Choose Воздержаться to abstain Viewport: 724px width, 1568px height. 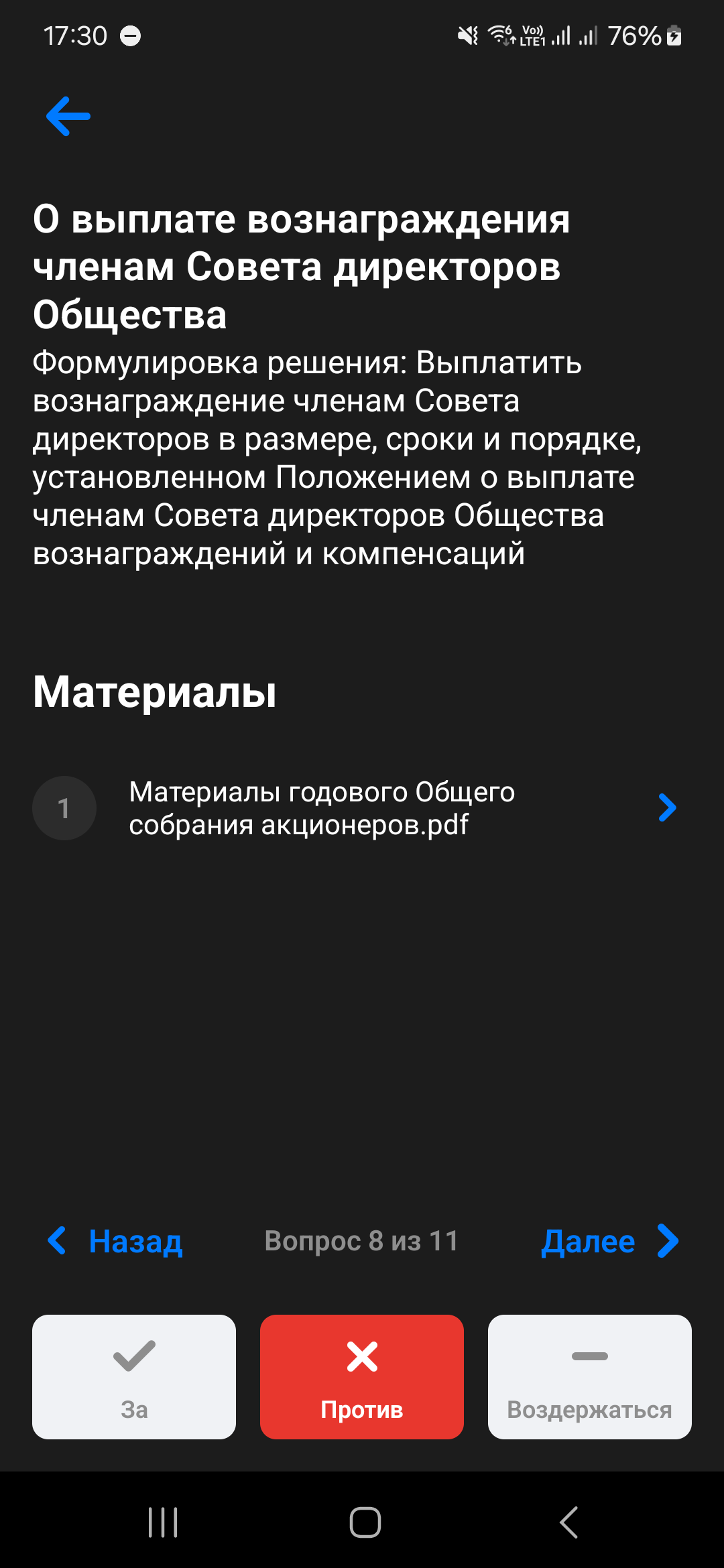tap(590, 1377)
